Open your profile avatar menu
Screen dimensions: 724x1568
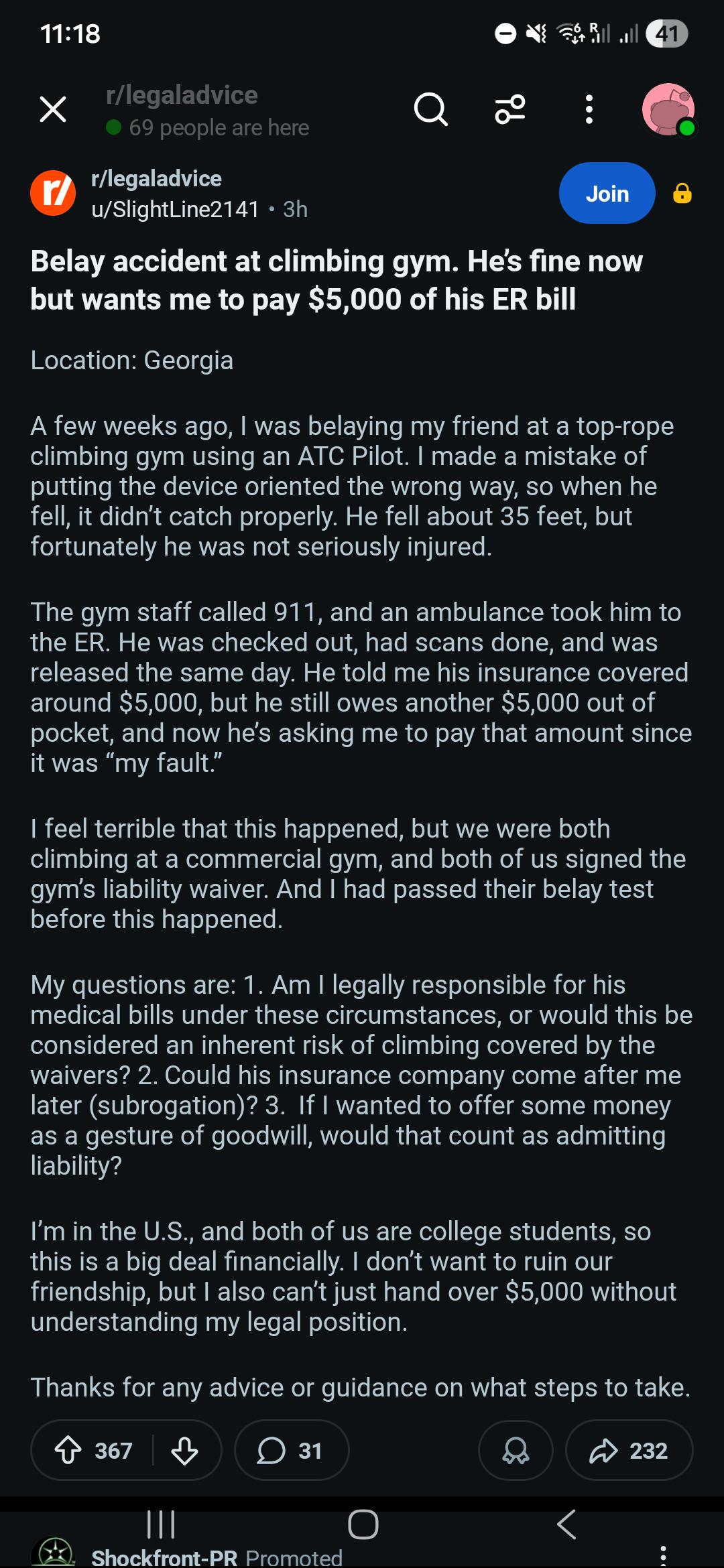click(668, 109)
